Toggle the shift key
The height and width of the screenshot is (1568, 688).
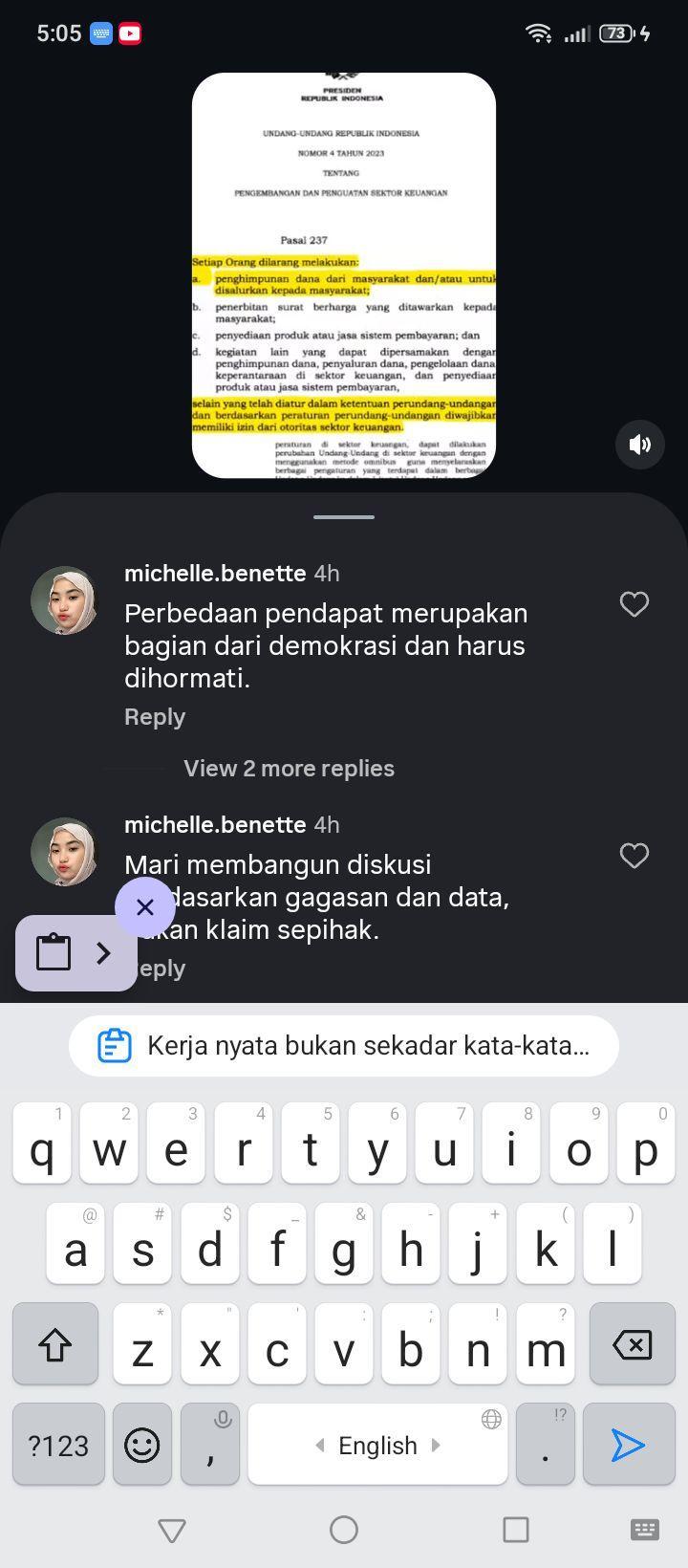coord(55,1344)
